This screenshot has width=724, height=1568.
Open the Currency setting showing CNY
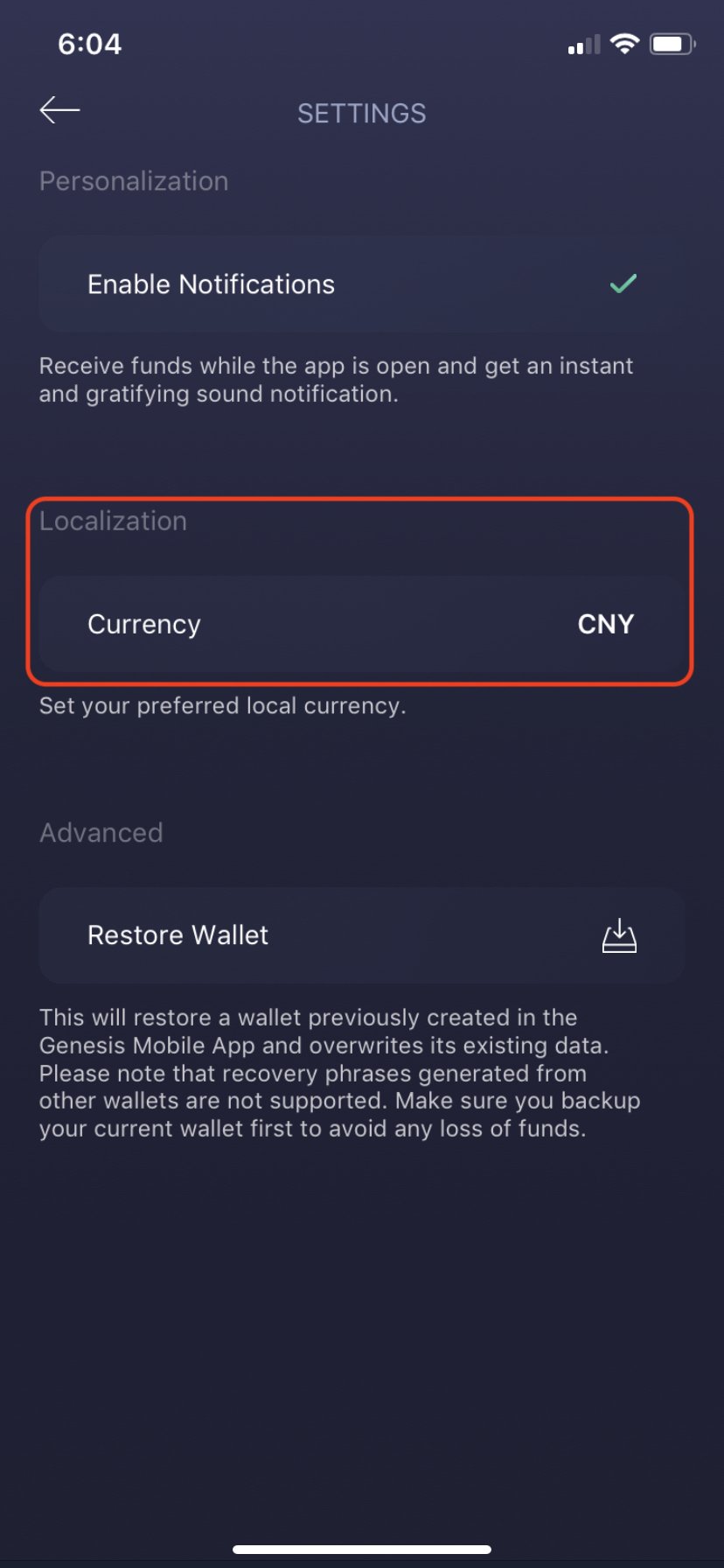362,624
